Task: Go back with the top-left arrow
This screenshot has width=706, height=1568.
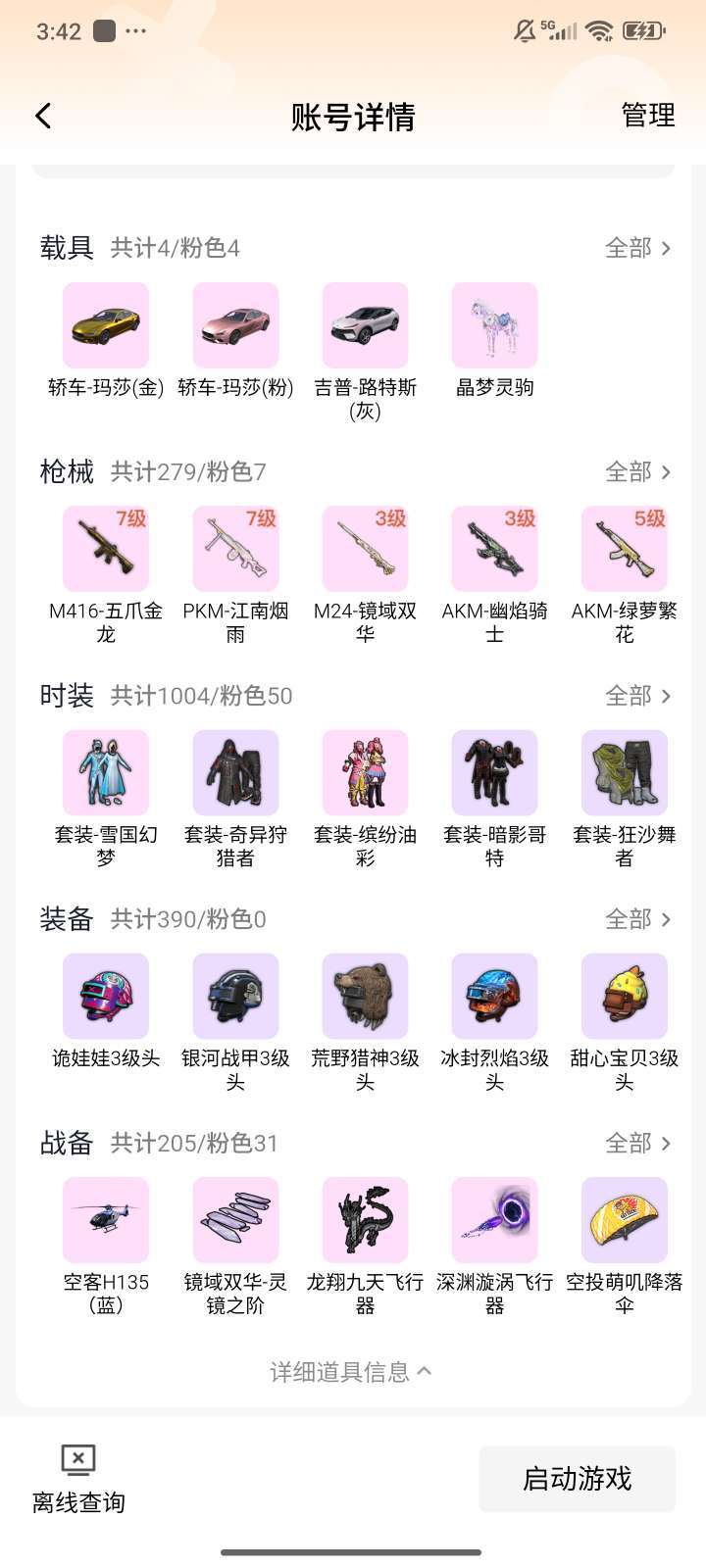Action: (x=43, y=115)
